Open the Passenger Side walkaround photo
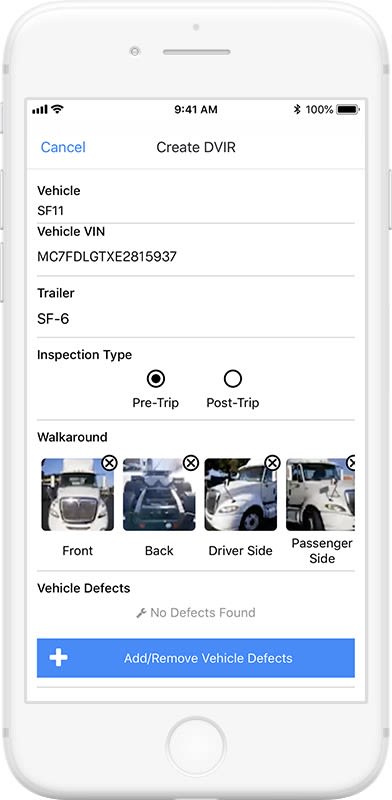The height and width of the screenshot is (800, 392). pyautogui.click(x=320, y=494)
